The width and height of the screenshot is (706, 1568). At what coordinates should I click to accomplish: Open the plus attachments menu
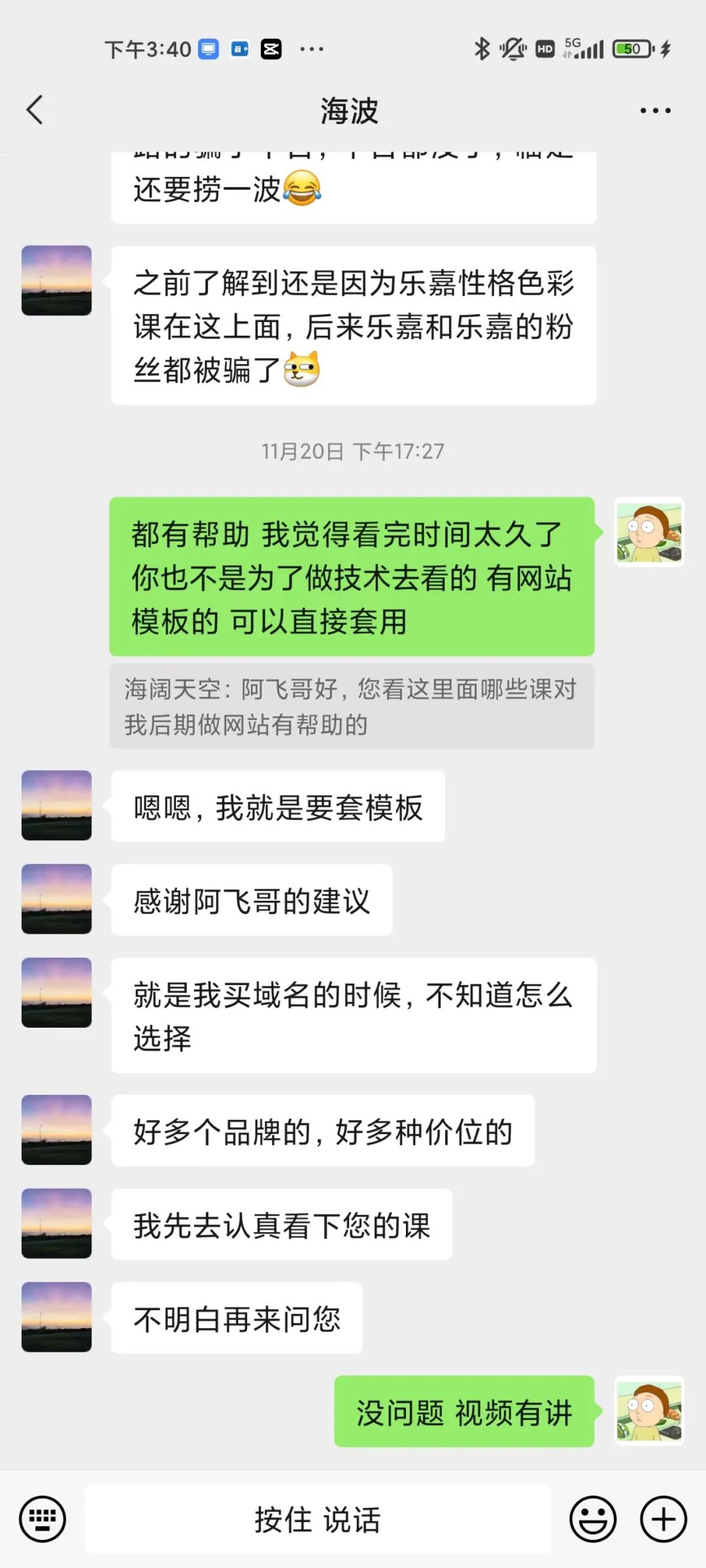coord(663,1519)
